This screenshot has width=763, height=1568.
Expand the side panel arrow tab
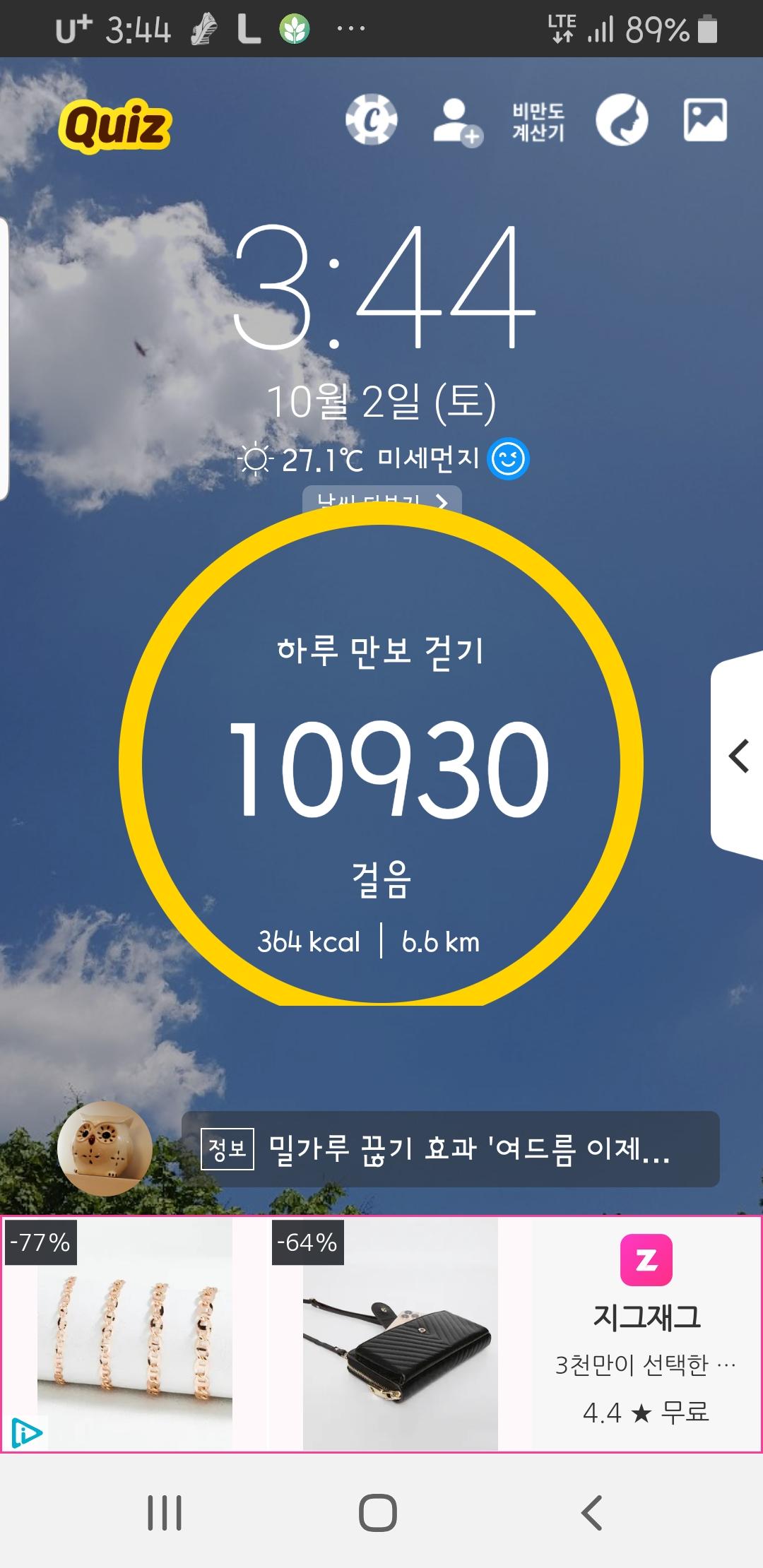pos(738,756)
